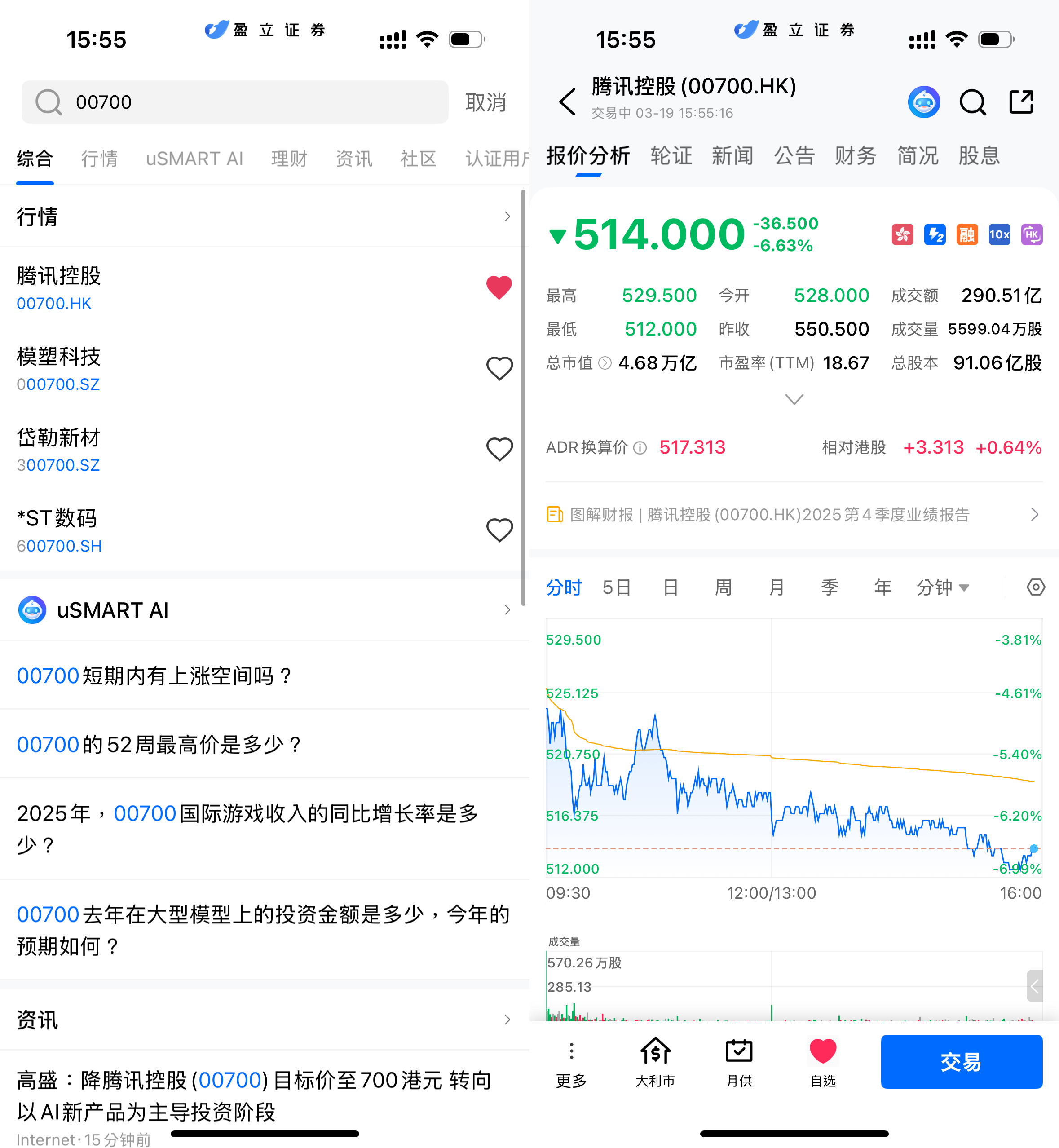The height and width of the screenshot is (1148, 1059).
Task: Switch to the uSMART AI search tab
Action: 194,158
